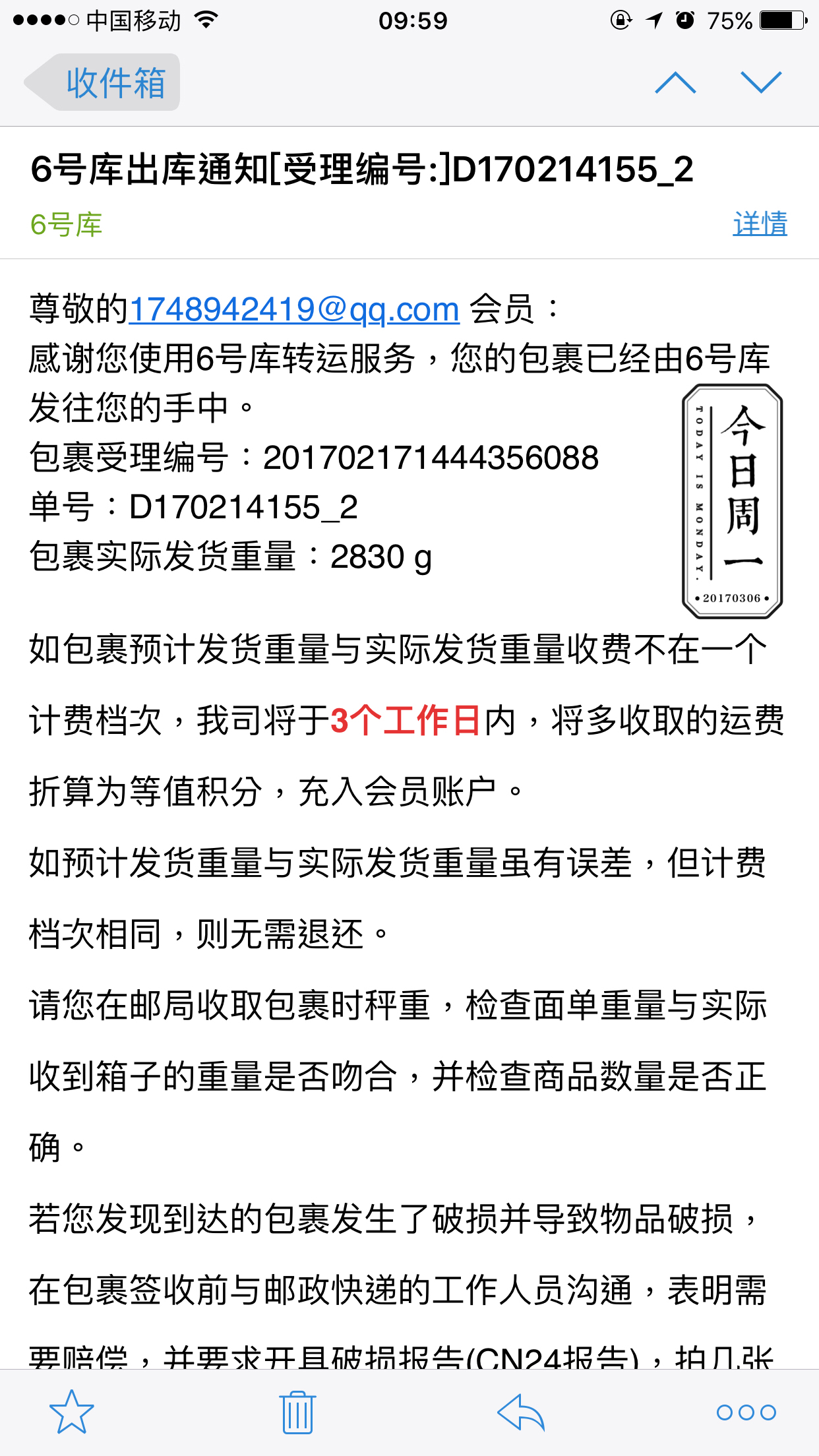Open the next email with down arrow
The height and width of the screenshot is (1456, 819).
click(761, 82)
